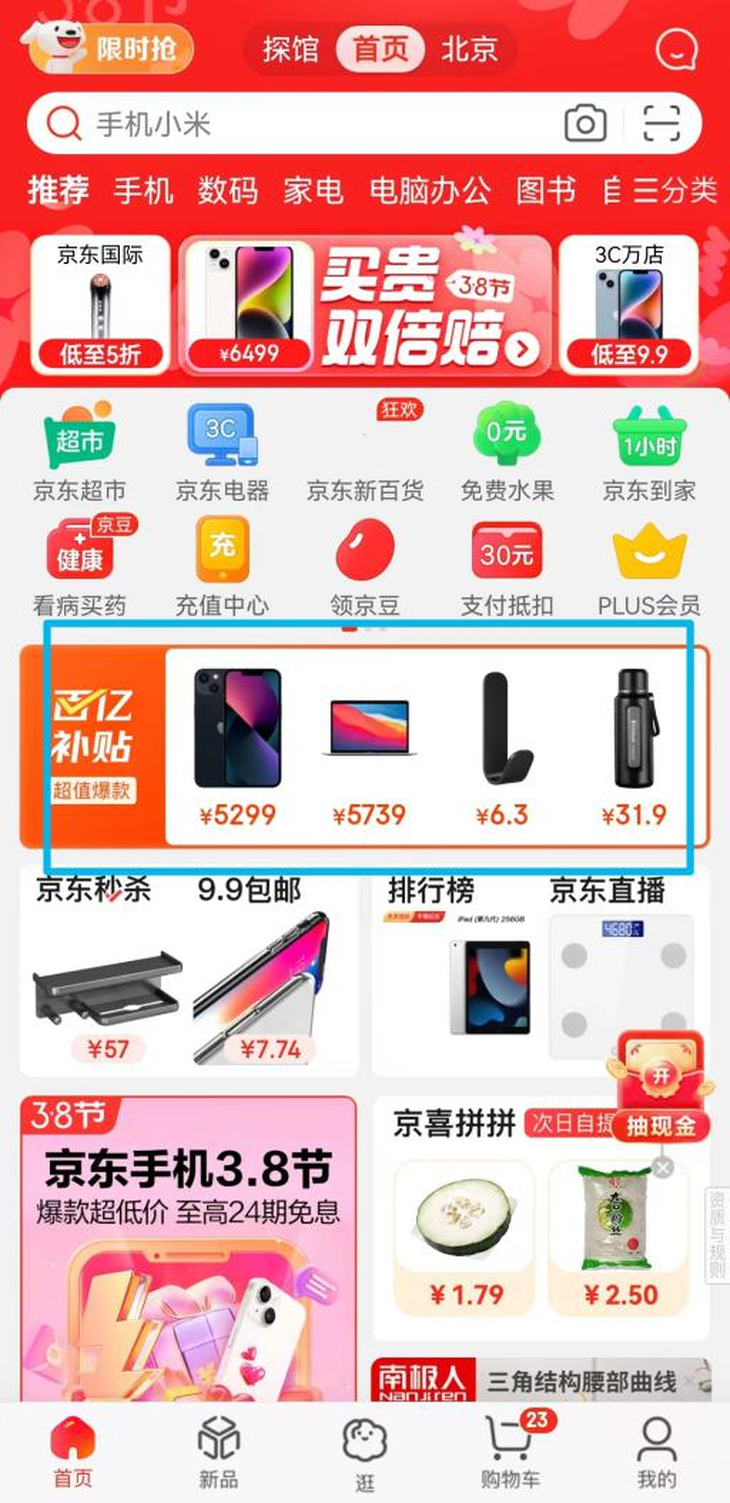Switch to the 探馆 tab
Image resolution: width=730 pixels, height=1503 pixels.
(x=290, y=49)
